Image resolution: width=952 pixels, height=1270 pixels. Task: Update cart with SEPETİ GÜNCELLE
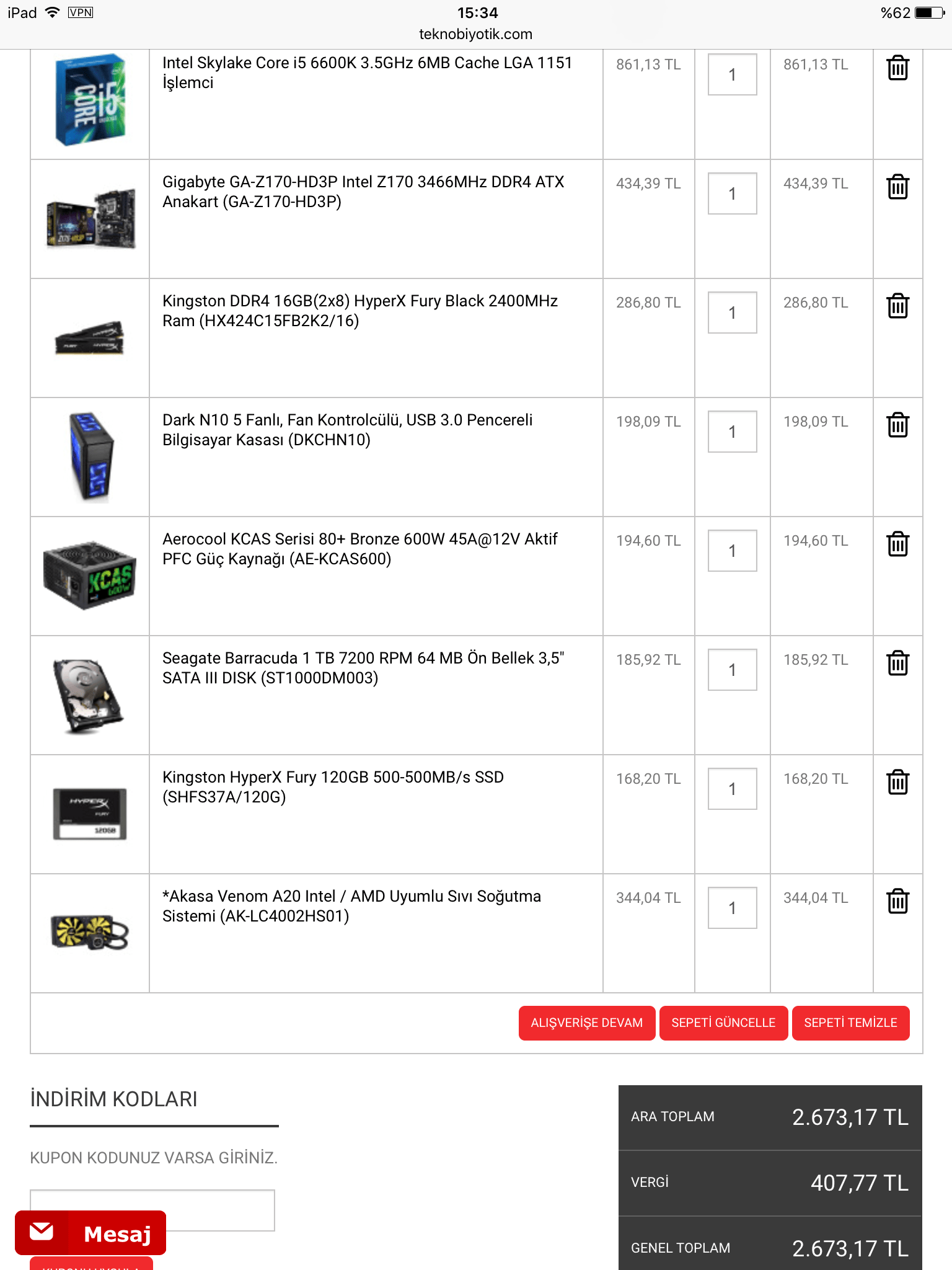point(723,1023)
